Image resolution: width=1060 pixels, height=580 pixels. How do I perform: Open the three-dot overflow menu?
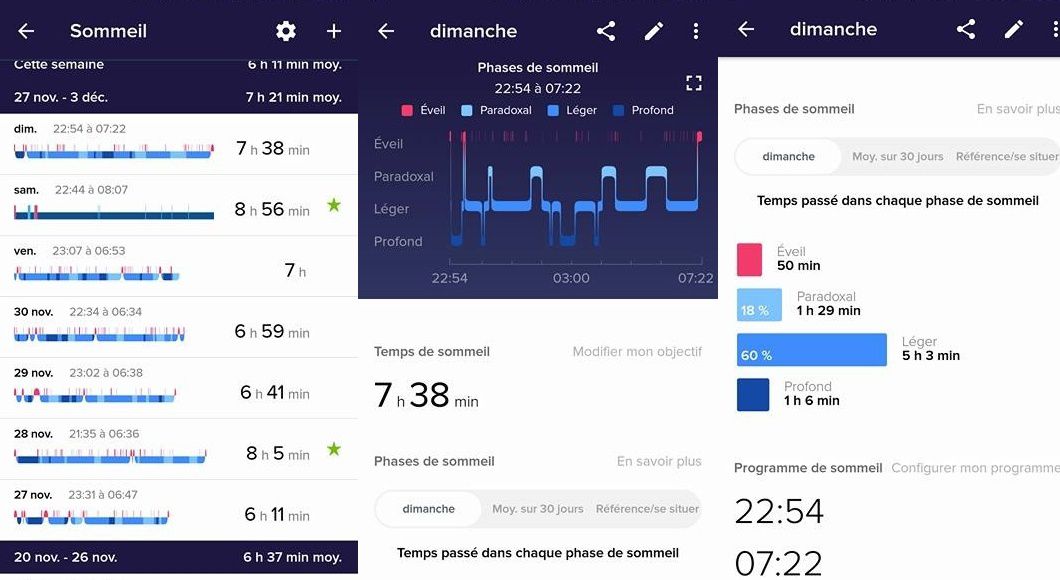pyautogui.click(x=696, y=31)
